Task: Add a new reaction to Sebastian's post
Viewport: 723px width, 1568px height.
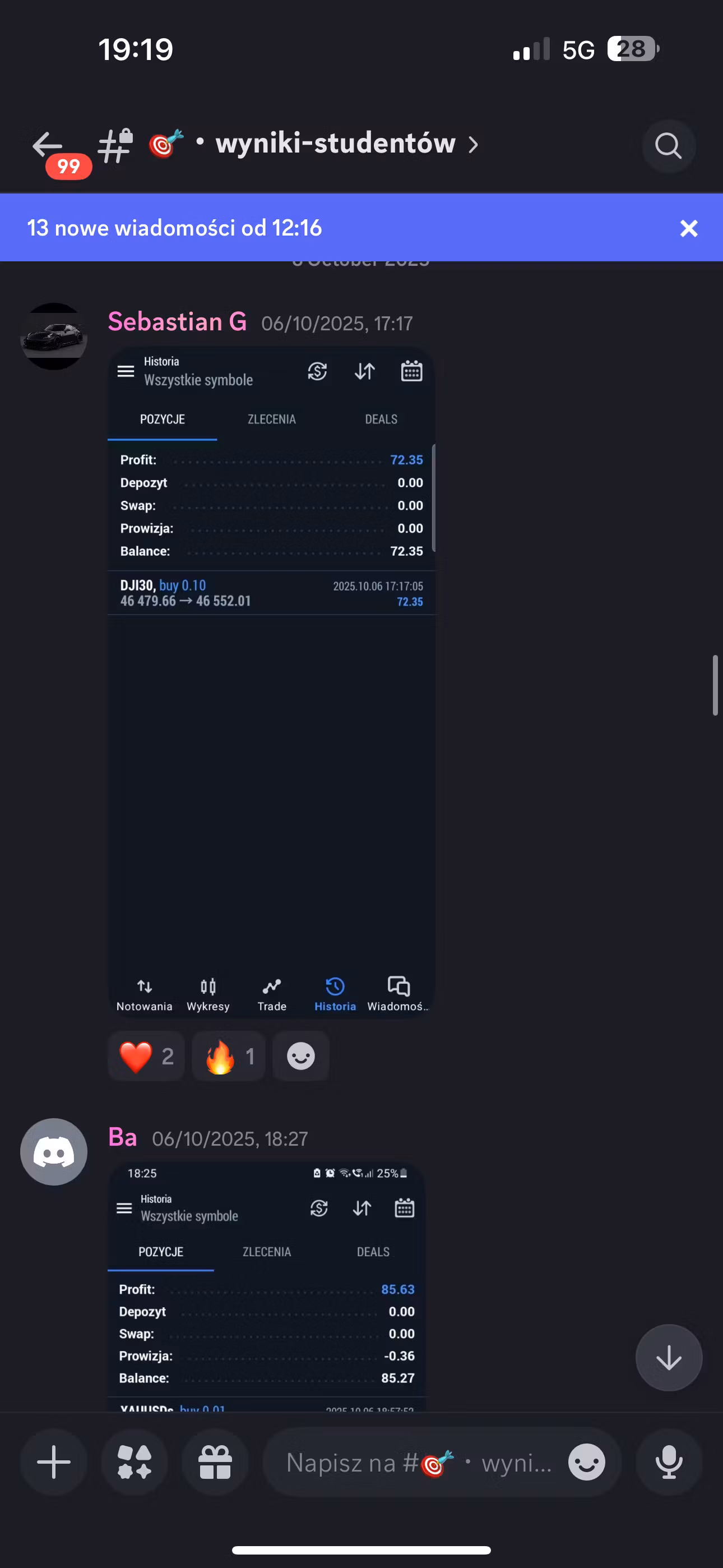Action: coord(300,1056)
